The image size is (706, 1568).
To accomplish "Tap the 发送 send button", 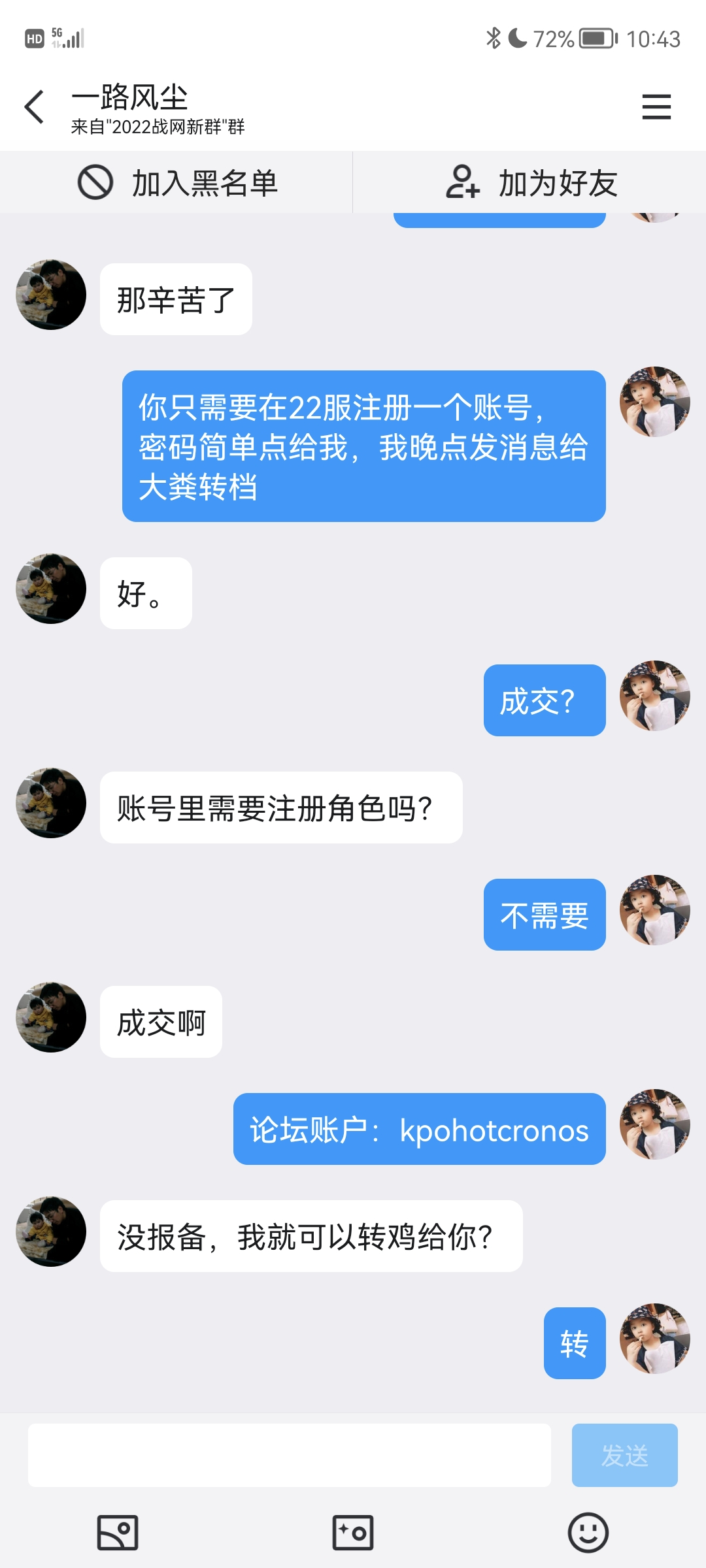I will tap(624, 1456).
